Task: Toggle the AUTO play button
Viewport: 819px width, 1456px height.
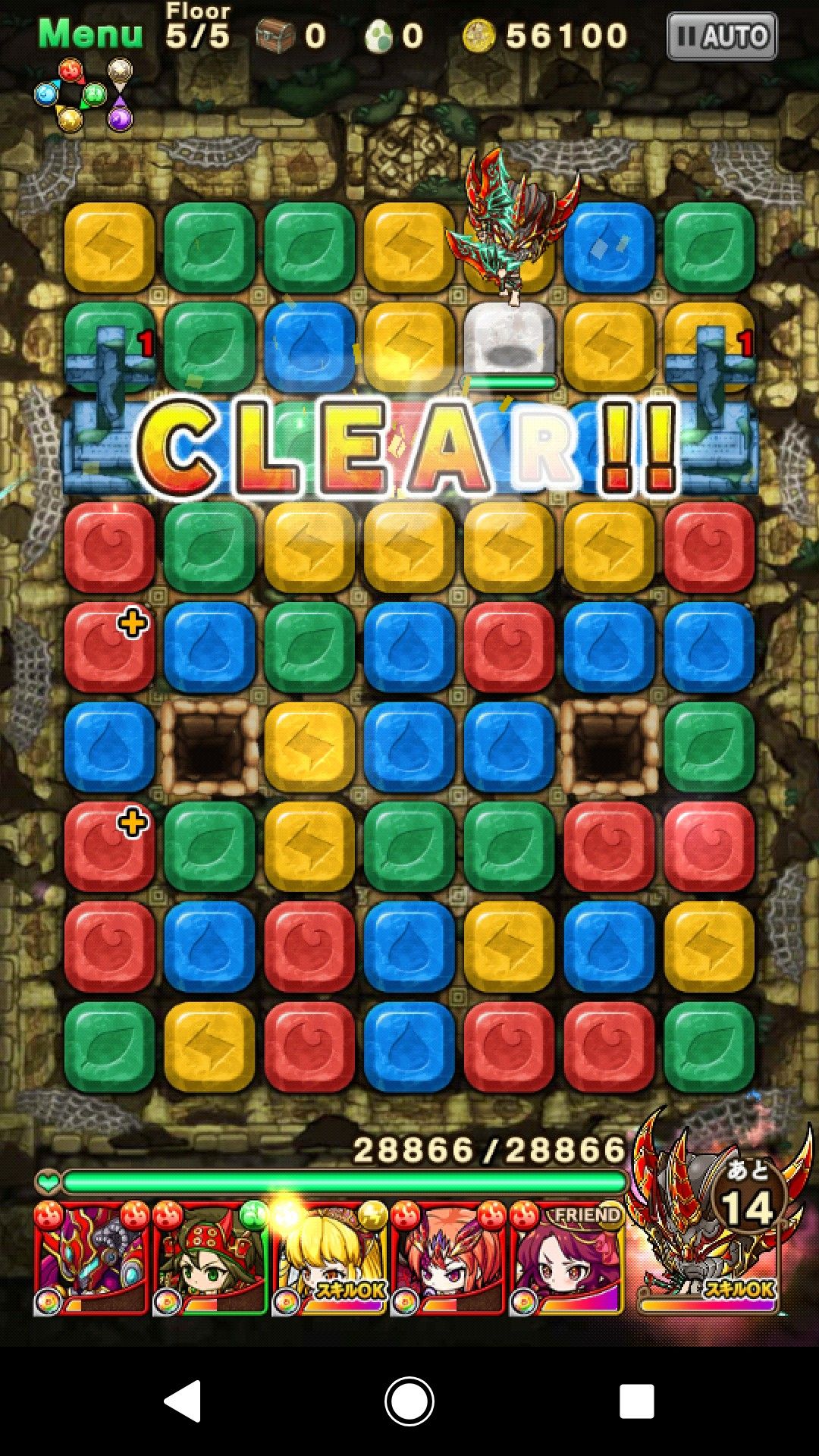Action: coord(721,36)
